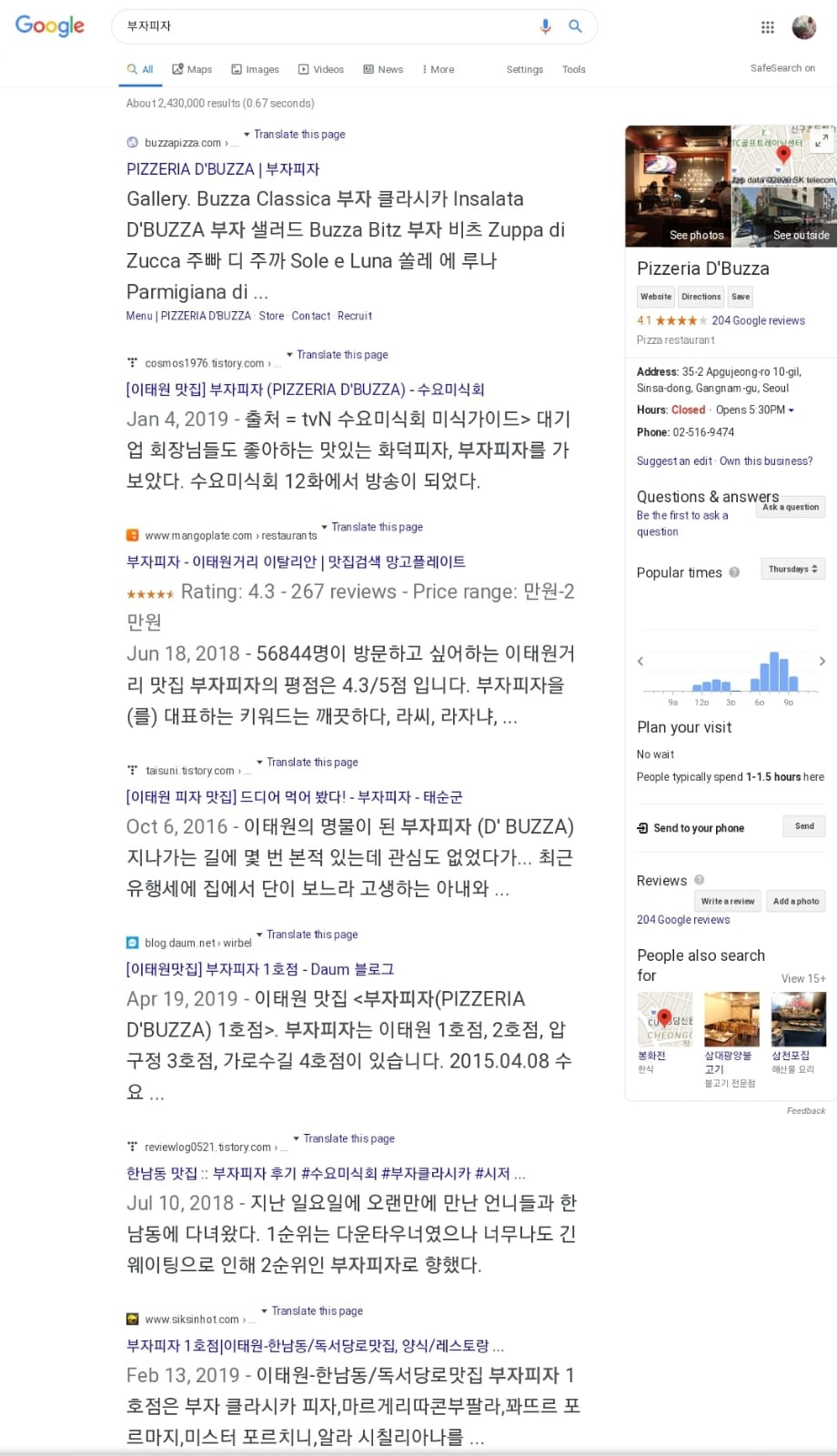Switch to the News tab

[383, 69]
